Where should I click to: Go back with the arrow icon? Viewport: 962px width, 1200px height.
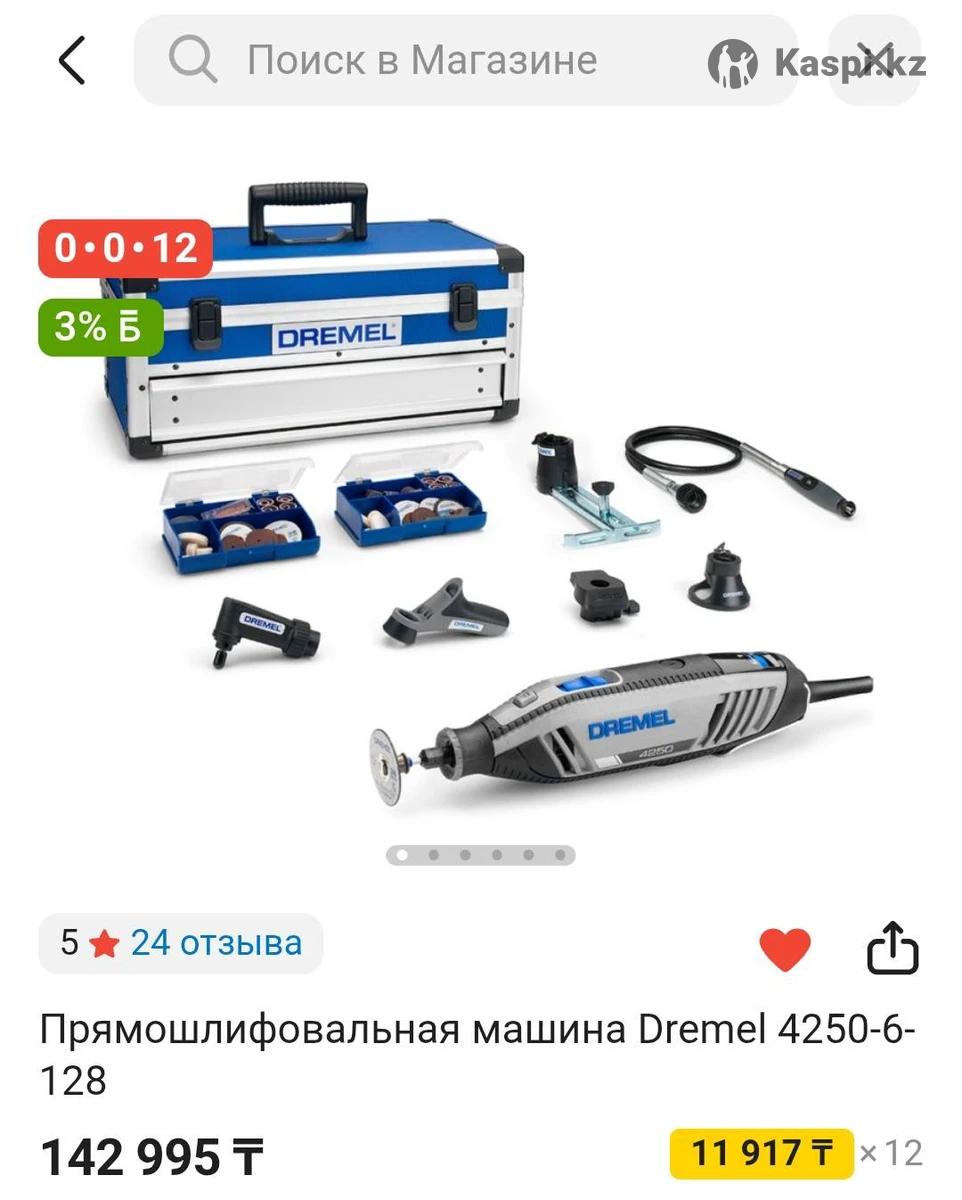(x=72, y=61)
